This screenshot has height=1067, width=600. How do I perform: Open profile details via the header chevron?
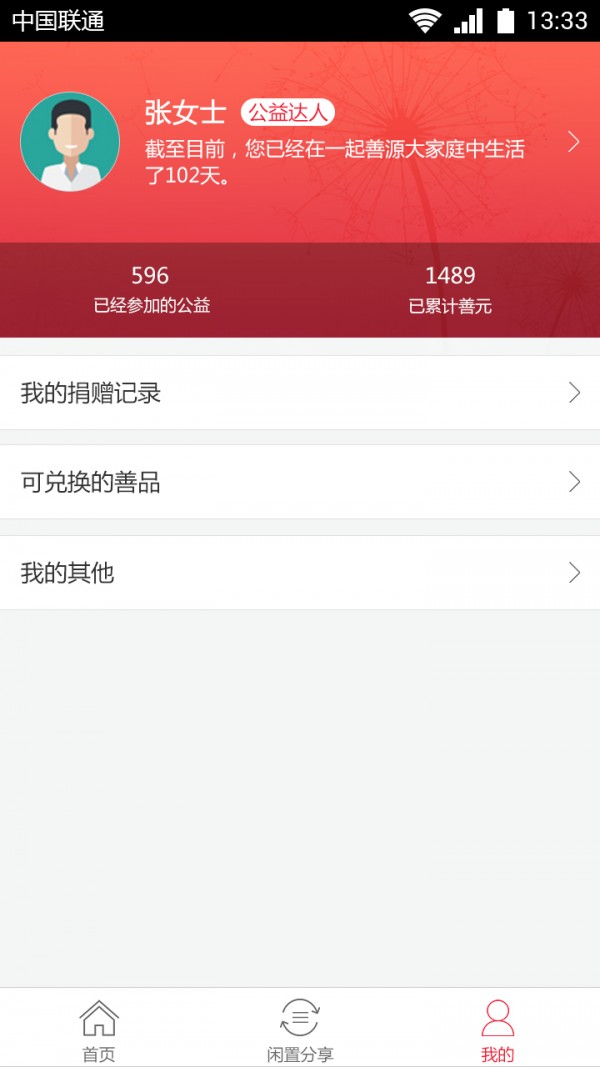pos(573,142)
